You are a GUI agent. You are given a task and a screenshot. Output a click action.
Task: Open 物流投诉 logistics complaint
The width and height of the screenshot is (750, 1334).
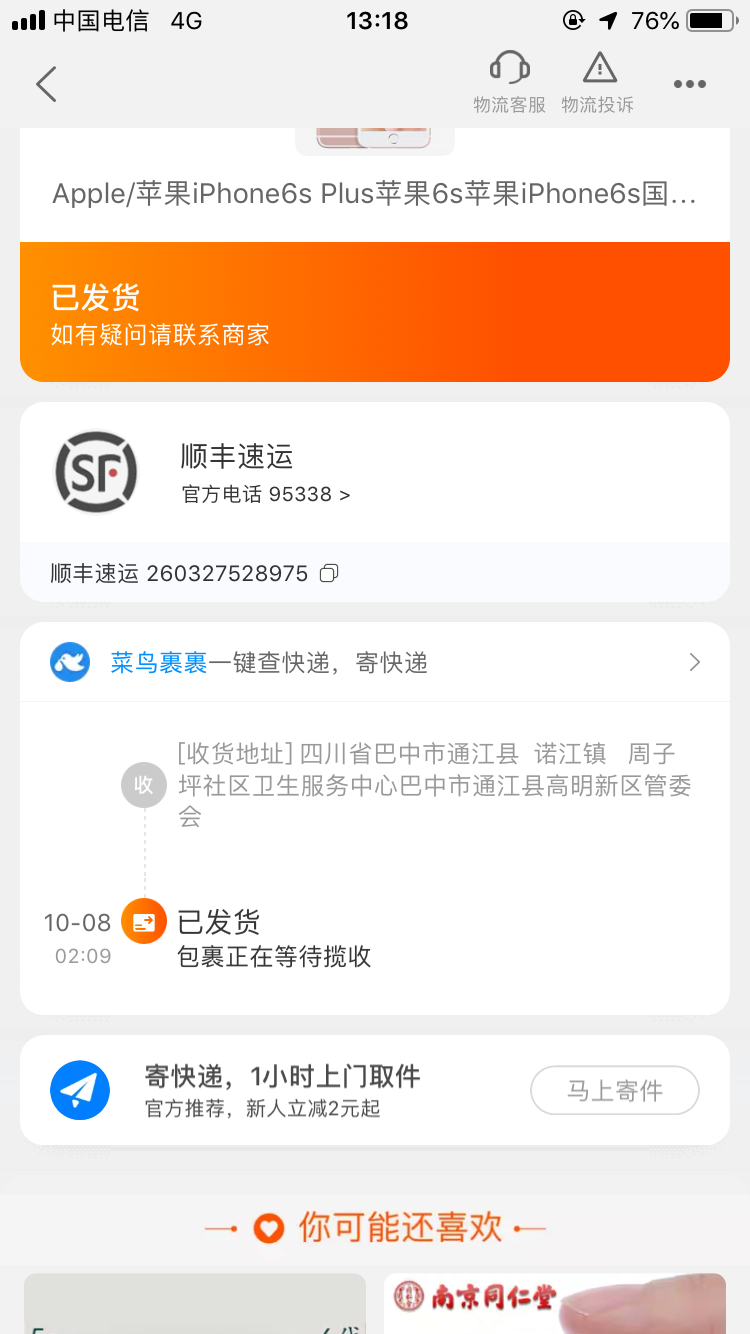598,83
